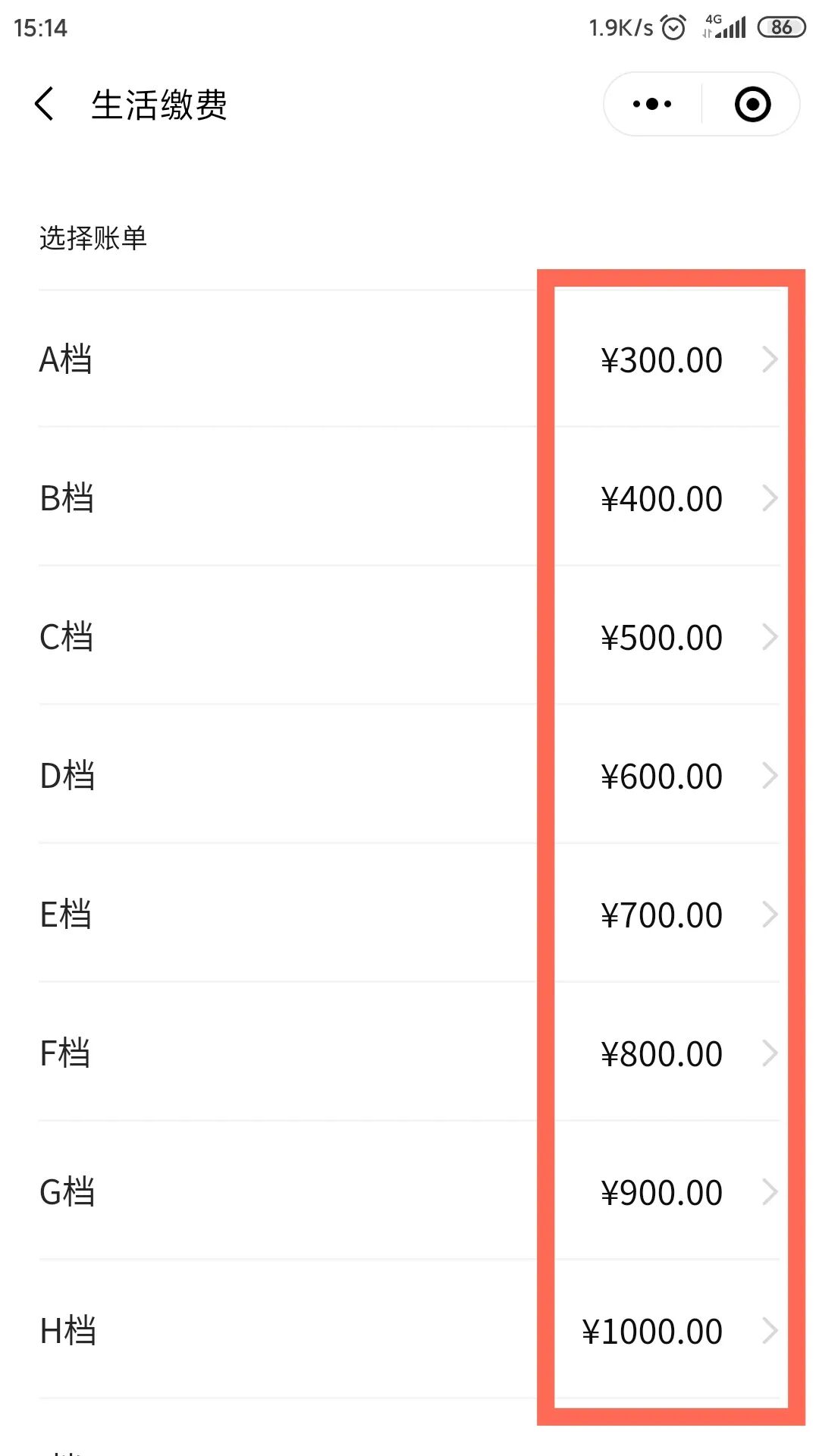This screenshot has width=819, height=1456.
Task: Select the A档 ¥300.00 bill
Action: click(x=409, y=359)
